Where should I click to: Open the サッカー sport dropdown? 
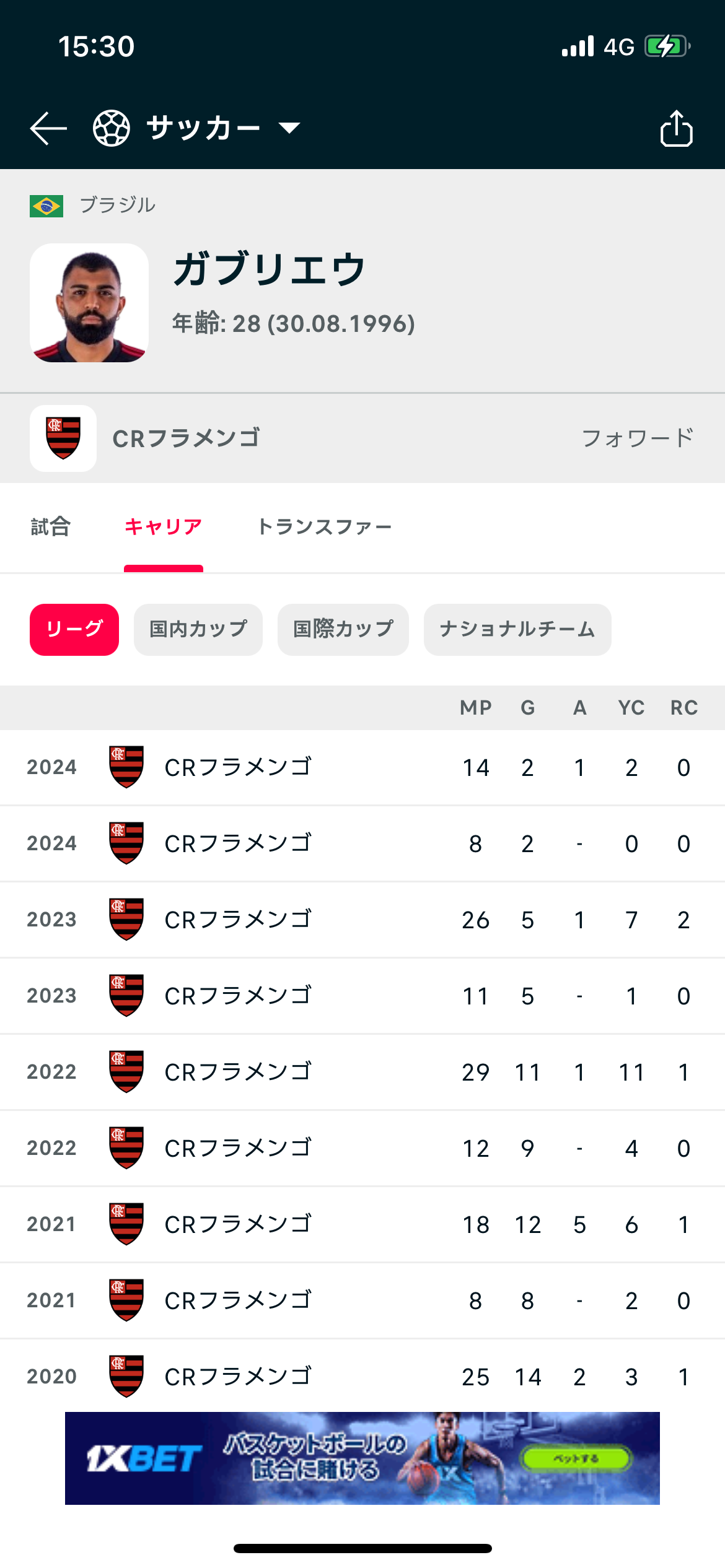pyautogui.click(x=197, y=128)
